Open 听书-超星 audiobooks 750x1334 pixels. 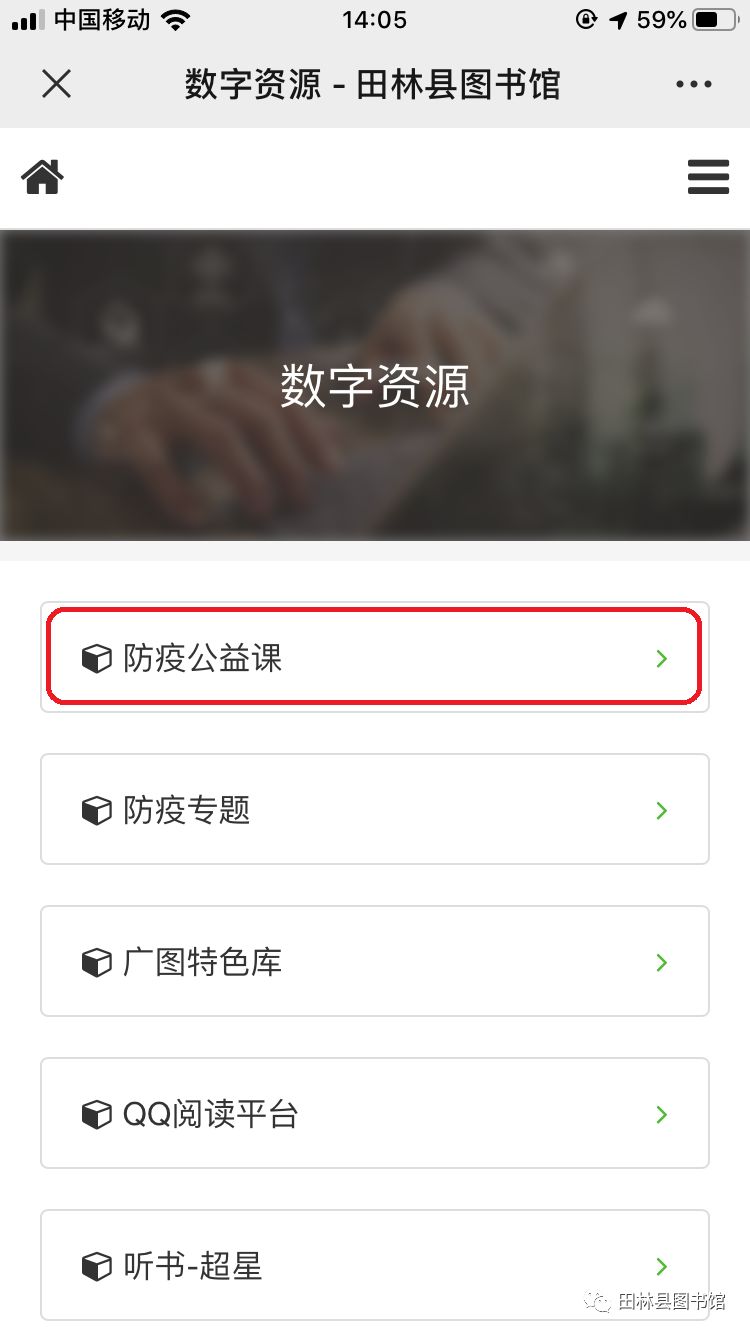pyautogui.click(x=374, y=1264)
